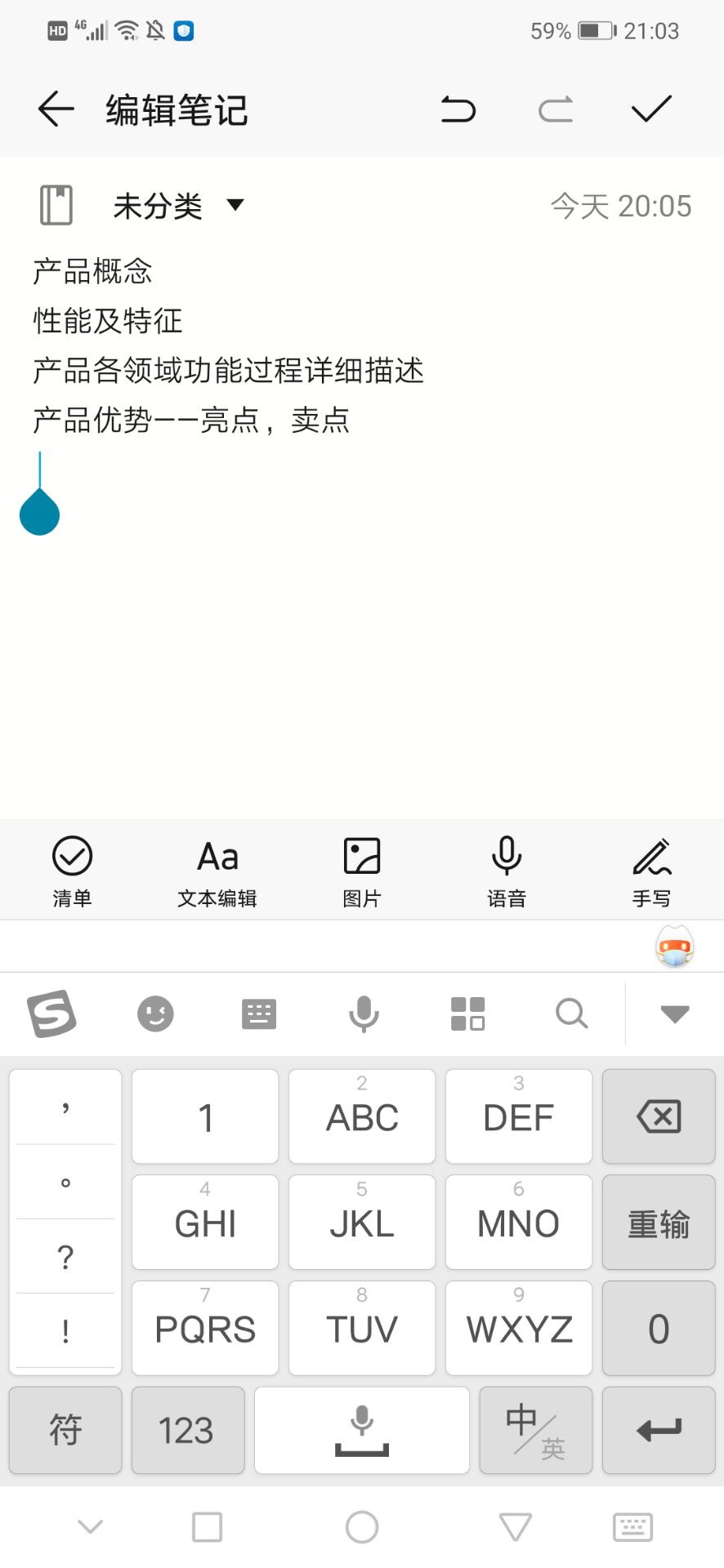The height and width of the screenshot is (1568, 724).
Task: Go back from the note editor
Action: pyautogui.click(x=56, y=109)
